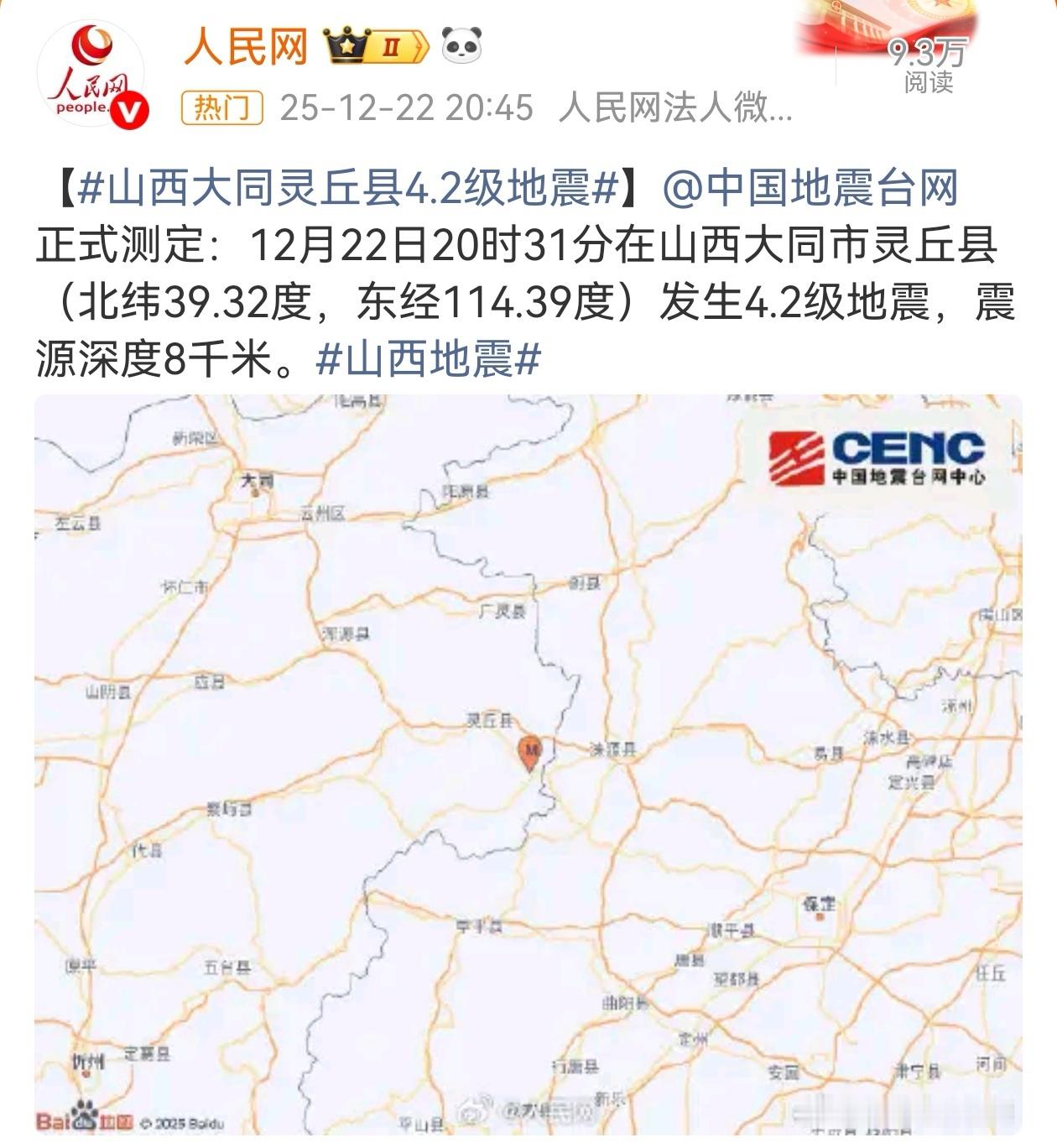This screenshot has width=1057, height=1148.
Task: Click the 人民网法人微... source label
Action: coord(674,106)
